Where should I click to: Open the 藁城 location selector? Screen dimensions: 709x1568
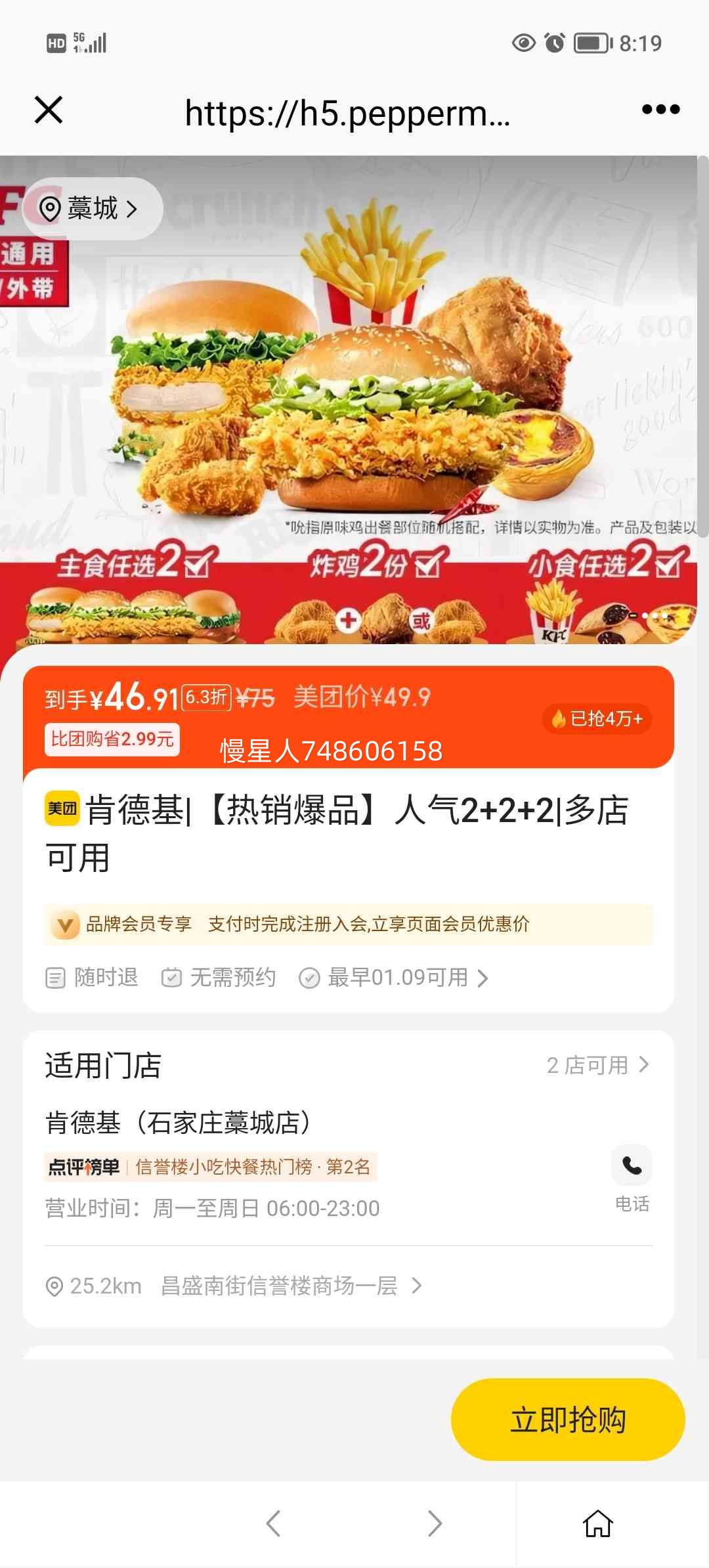coord(94,207)
